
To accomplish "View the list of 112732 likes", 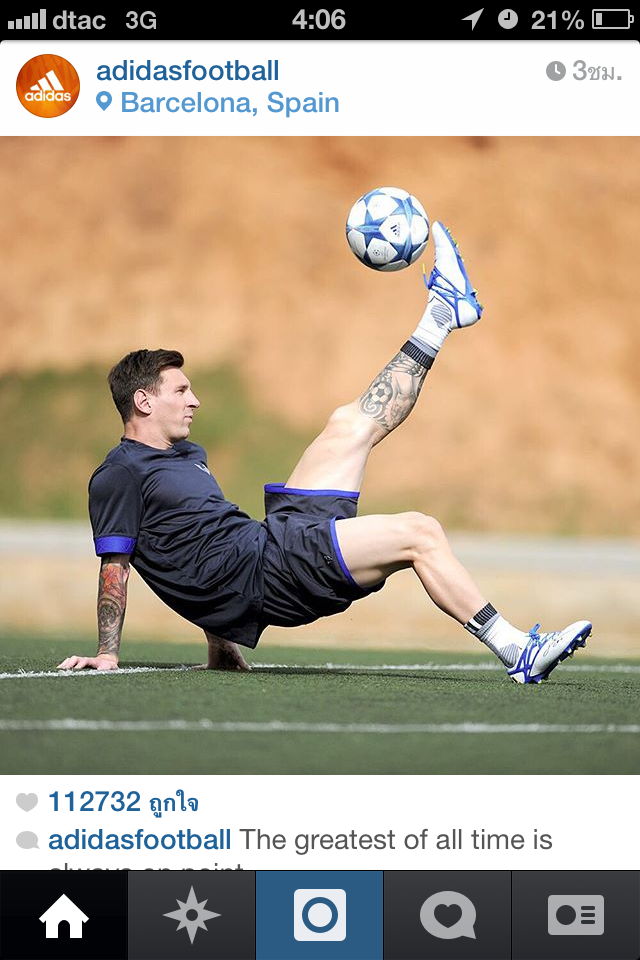I will [123, 802].
